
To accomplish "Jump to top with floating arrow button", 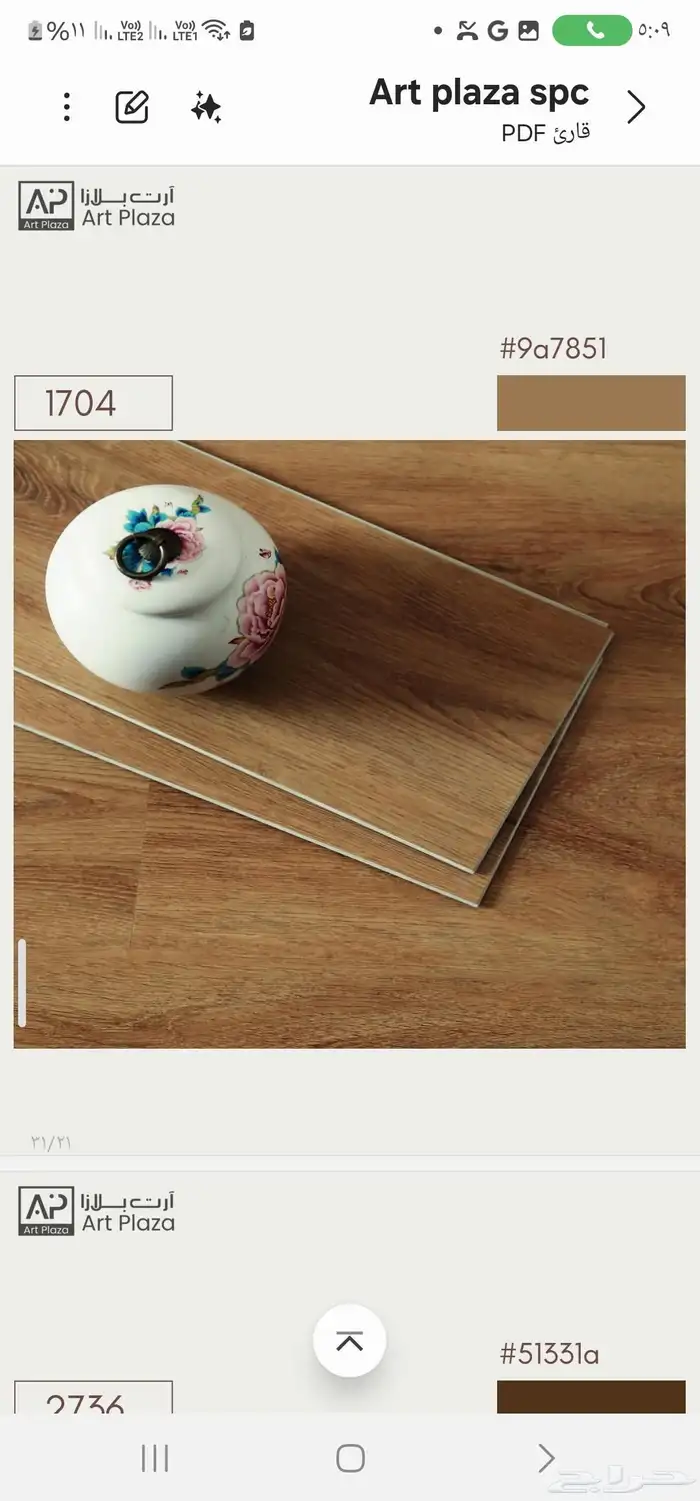I will [x=349, y=1341].
